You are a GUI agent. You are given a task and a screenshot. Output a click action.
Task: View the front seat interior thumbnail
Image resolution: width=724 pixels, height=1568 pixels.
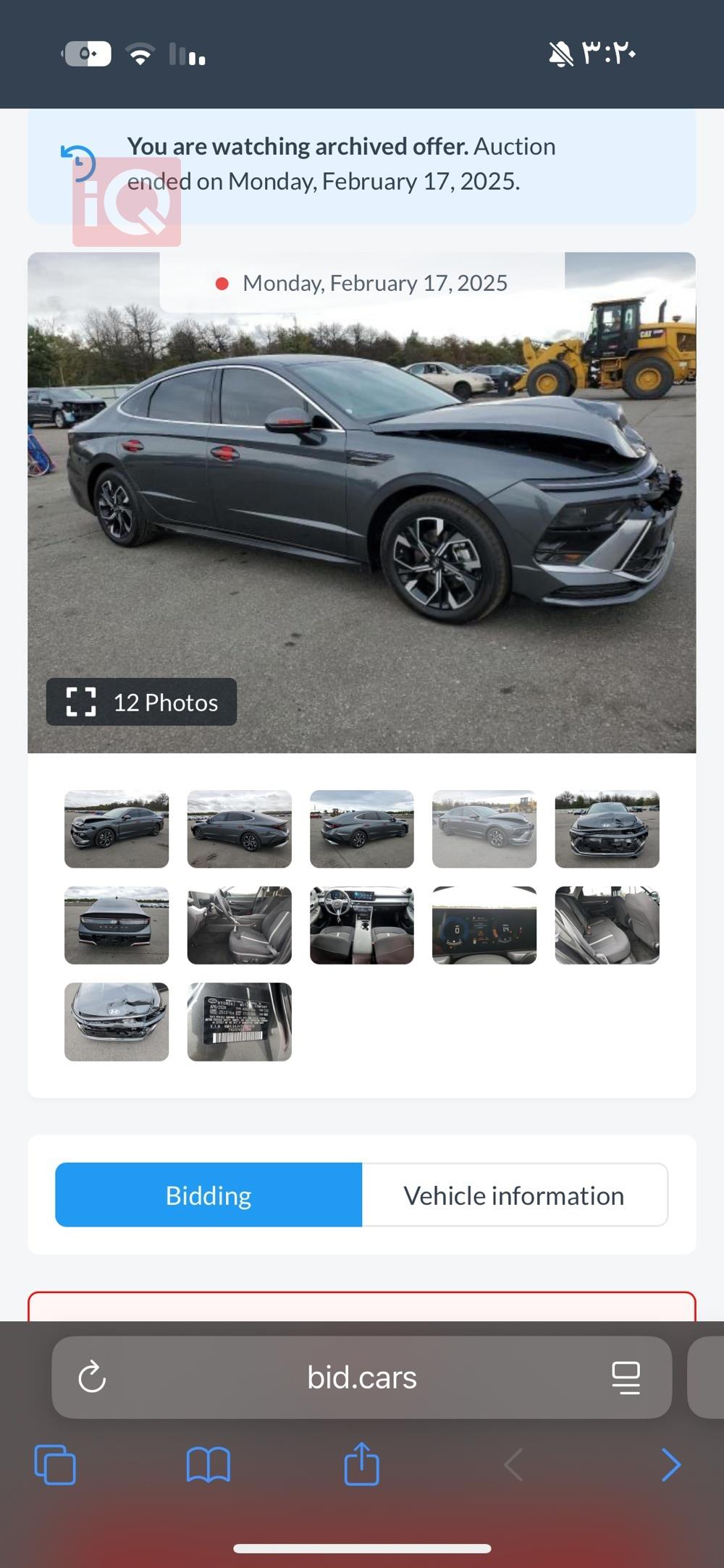pos(239,925)
